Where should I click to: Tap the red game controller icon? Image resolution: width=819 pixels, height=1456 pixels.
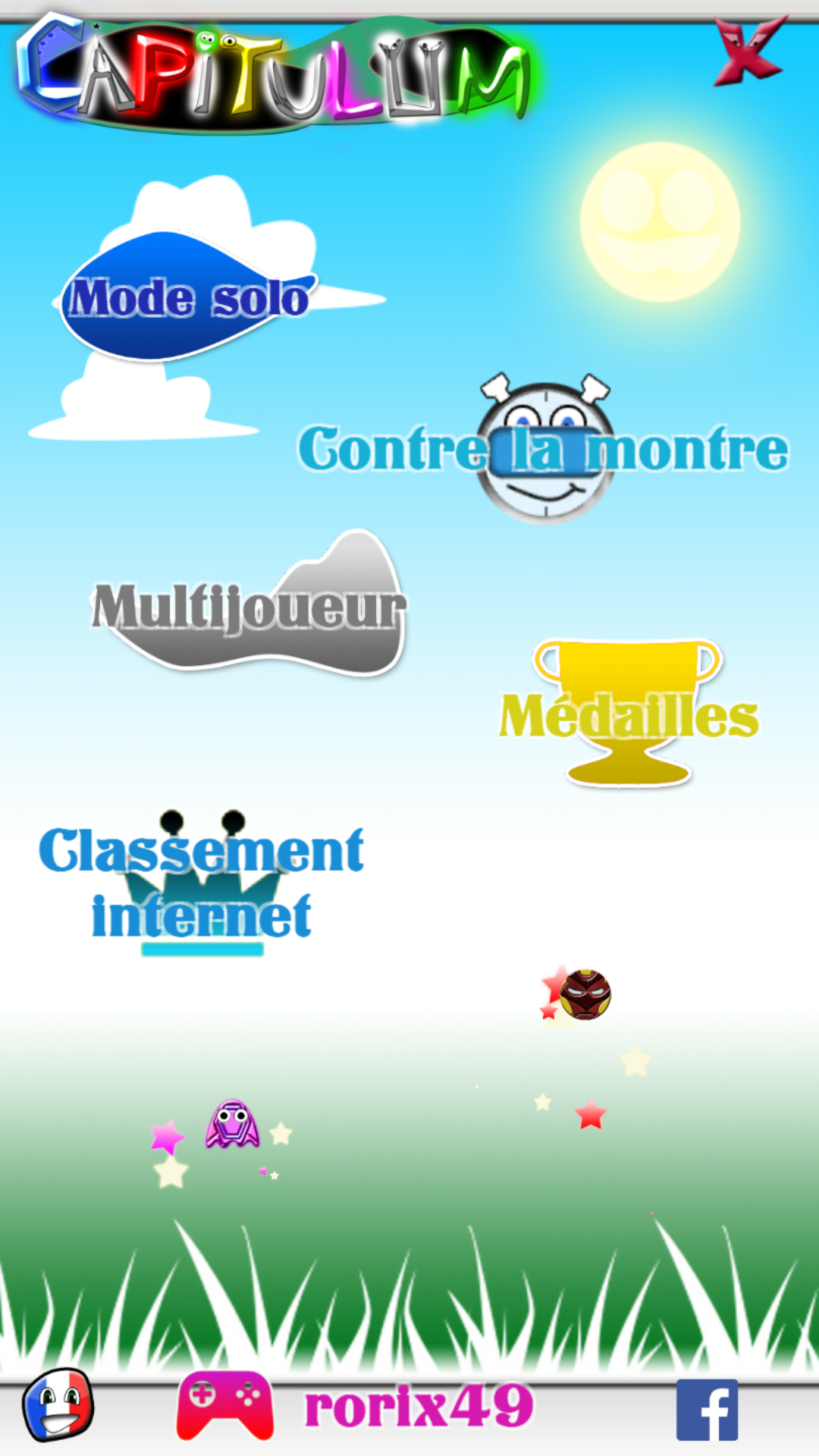pyautogui.click(x=225, y=1405)
